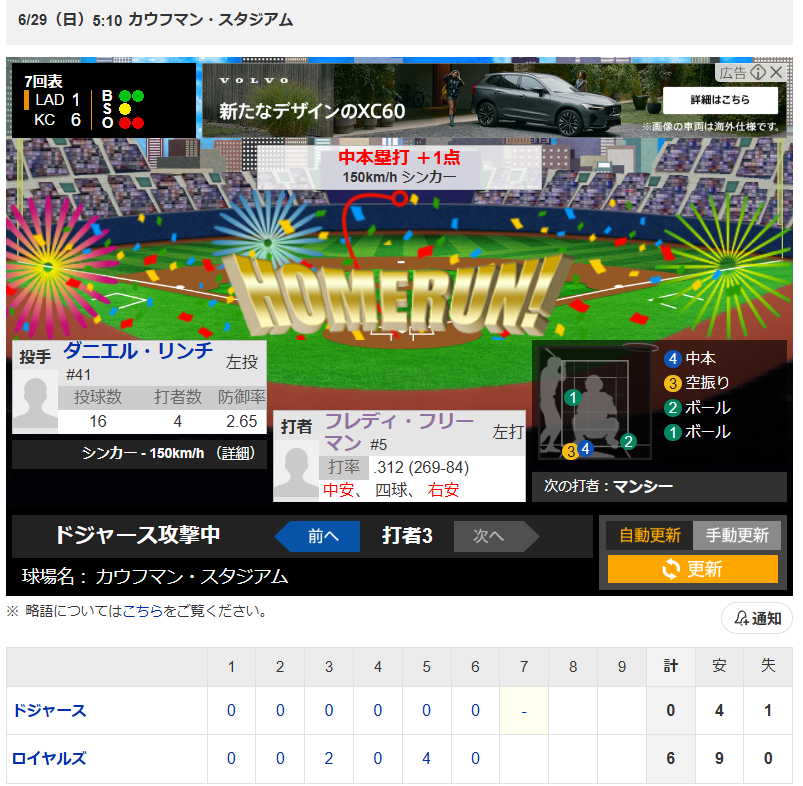Image resolution: width=803 pixels, height=786 pixels.
Task: Refresh the game with 更新 button
Action: click(x=692, y=569)
